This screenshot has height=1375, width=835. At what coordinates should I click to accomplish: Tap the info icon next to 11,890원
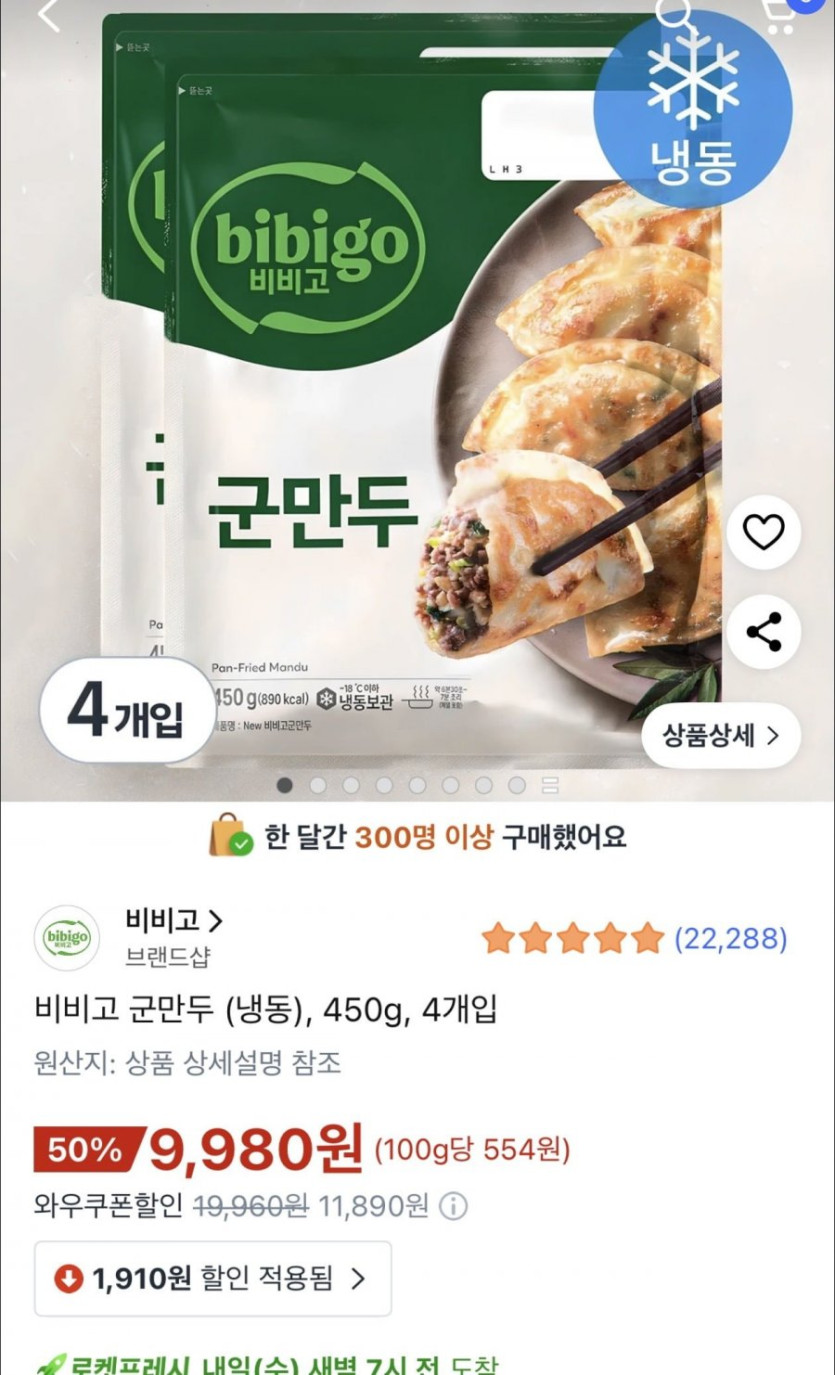click(x=453, y=1206)
